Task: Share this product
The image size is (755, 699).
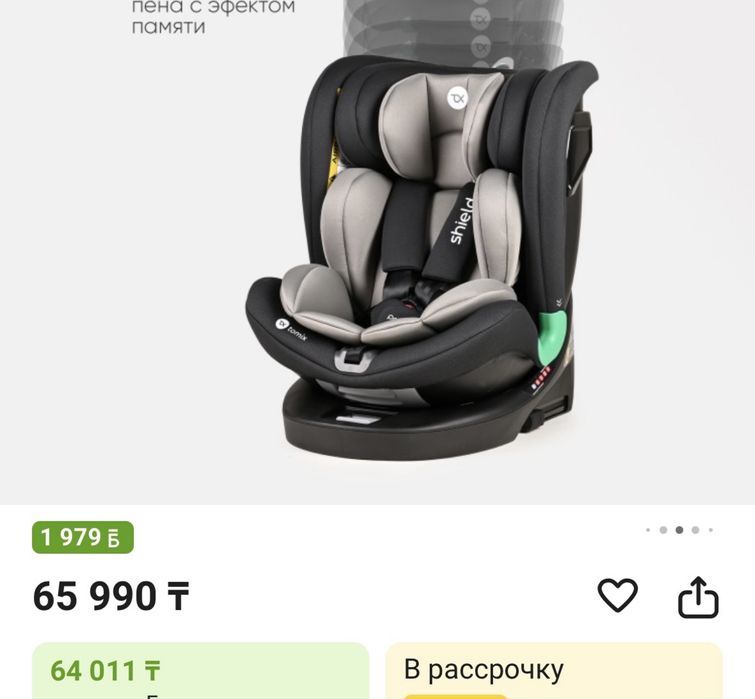Action: (x=698, y=597)
